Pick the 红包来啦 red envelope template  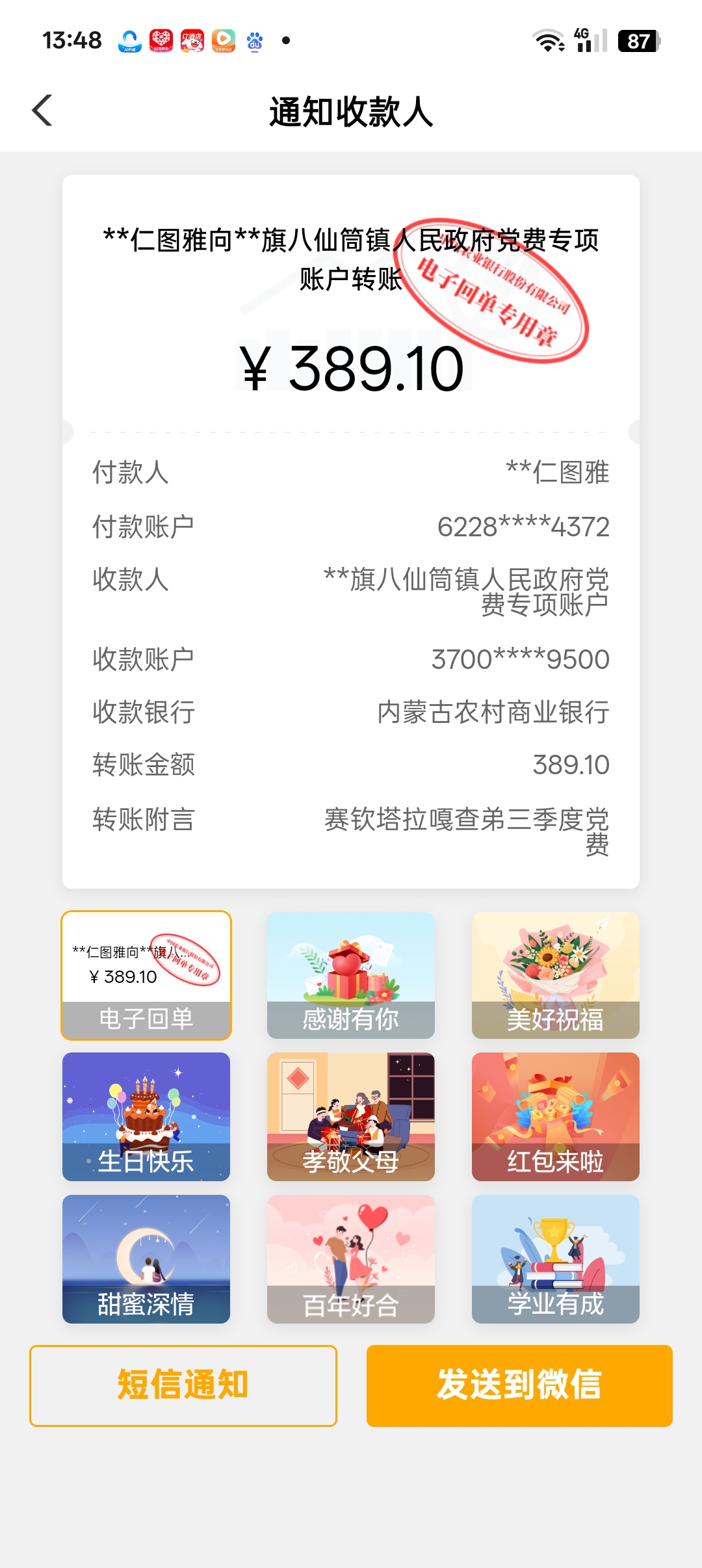tap(555, 1116)
